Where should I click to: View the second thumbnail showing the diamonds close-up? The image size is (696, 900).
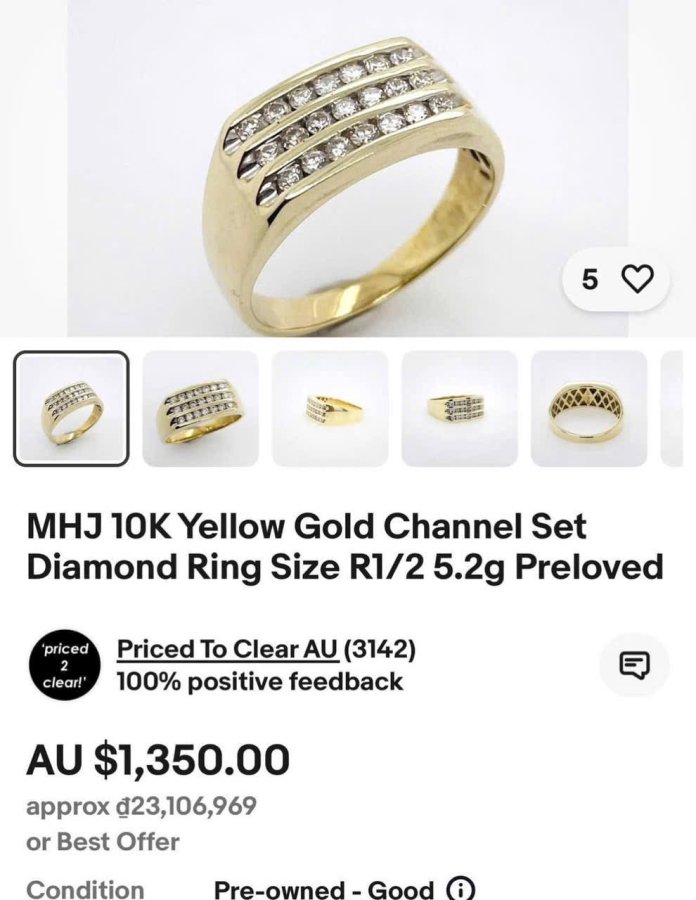click(200, 408)
